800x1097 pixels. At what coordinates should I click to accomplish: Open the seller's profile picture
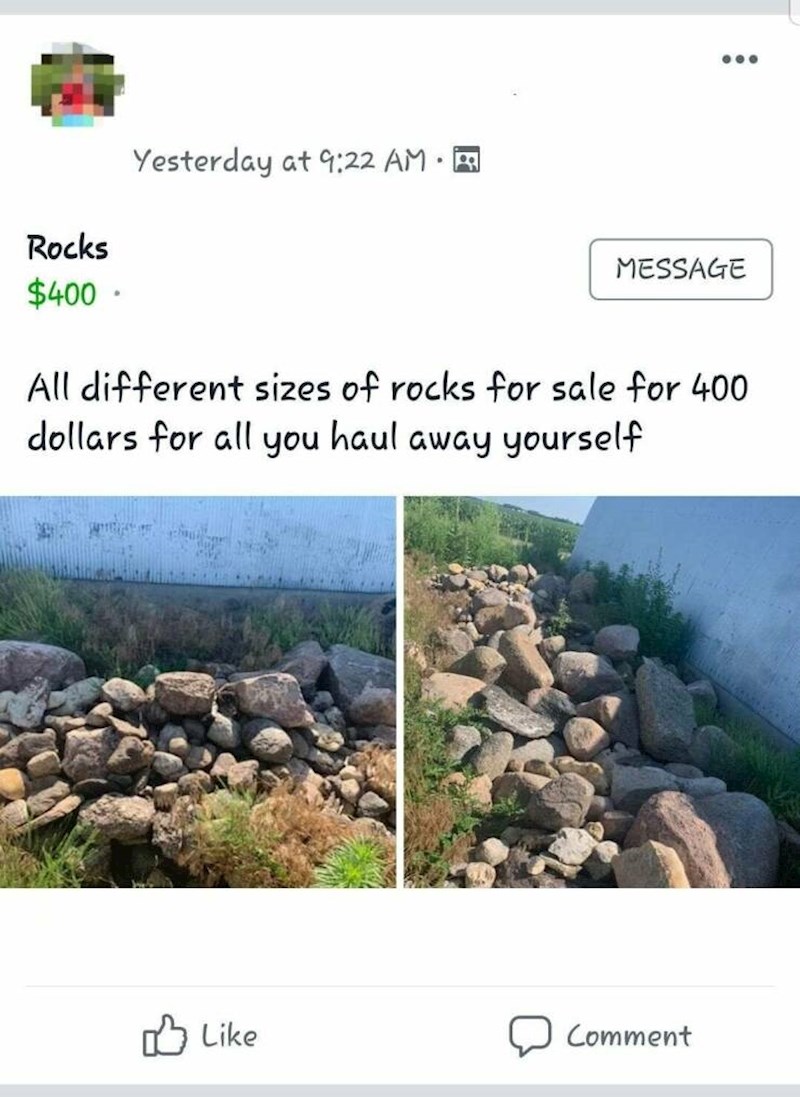pyautogui.click(x=76, y=86)
